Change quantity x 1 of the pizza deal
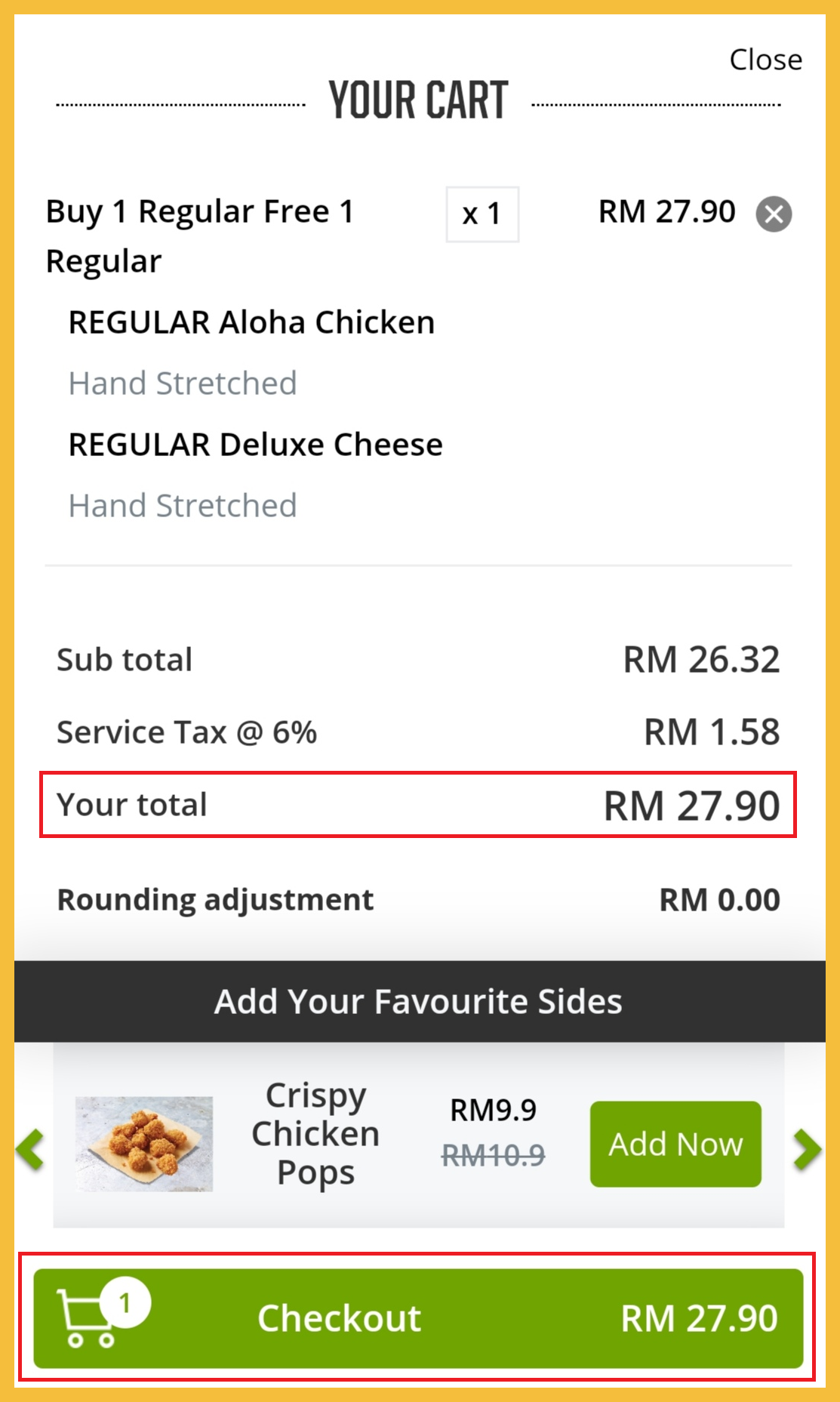Image resolution: width=840 pixels, height=1402 pixels. click(x=482, y=214)
